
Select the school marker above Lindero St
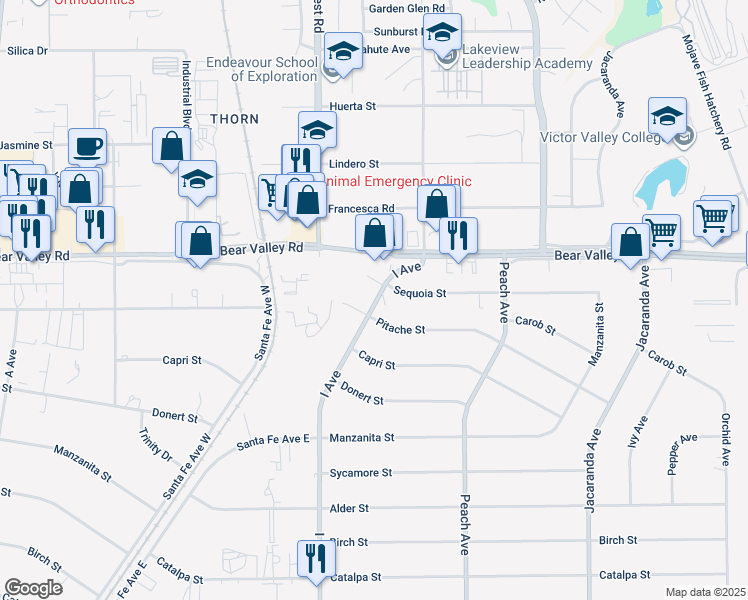[x=317, y=129]
